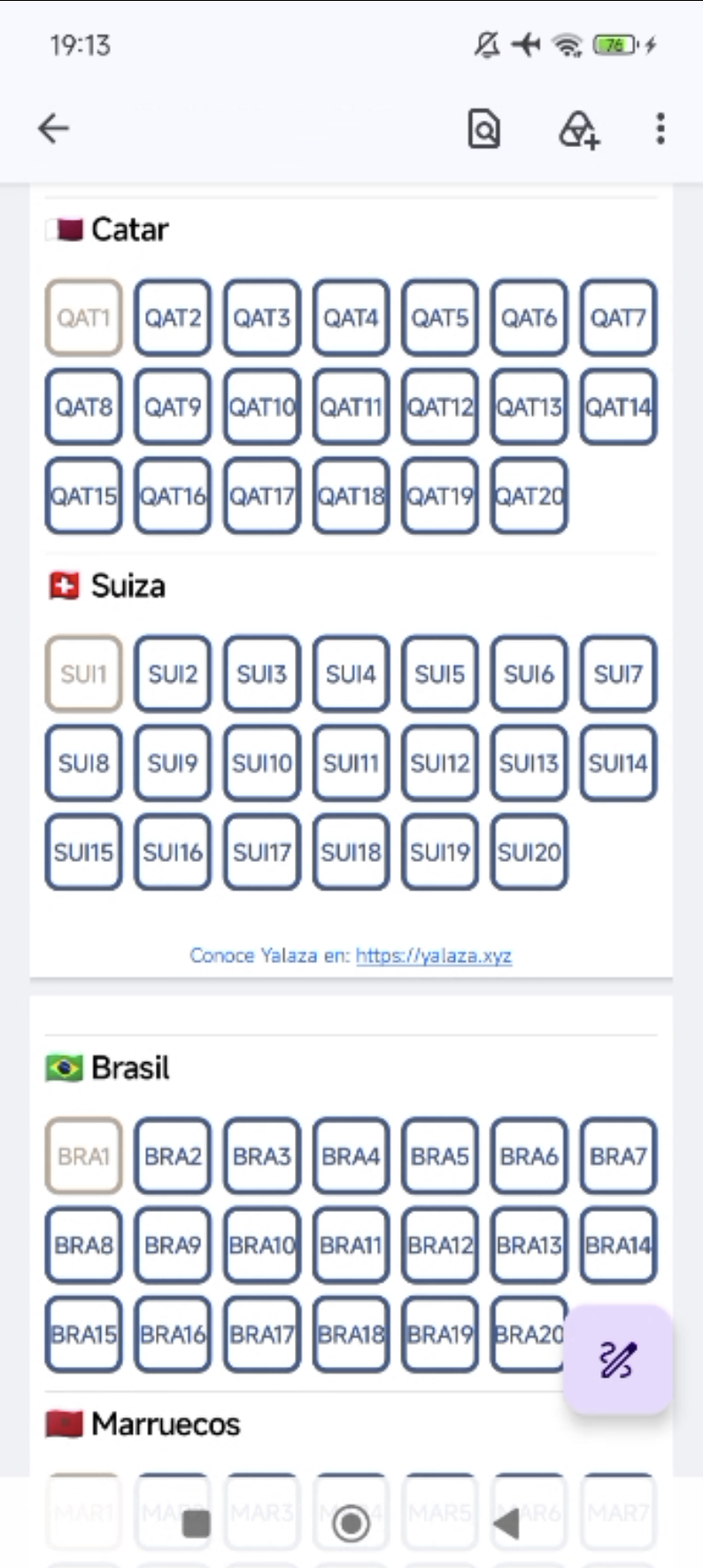Choose sticker BRA10
The width and height of the screenshot is (703, 1568).
click(262, 1245)
